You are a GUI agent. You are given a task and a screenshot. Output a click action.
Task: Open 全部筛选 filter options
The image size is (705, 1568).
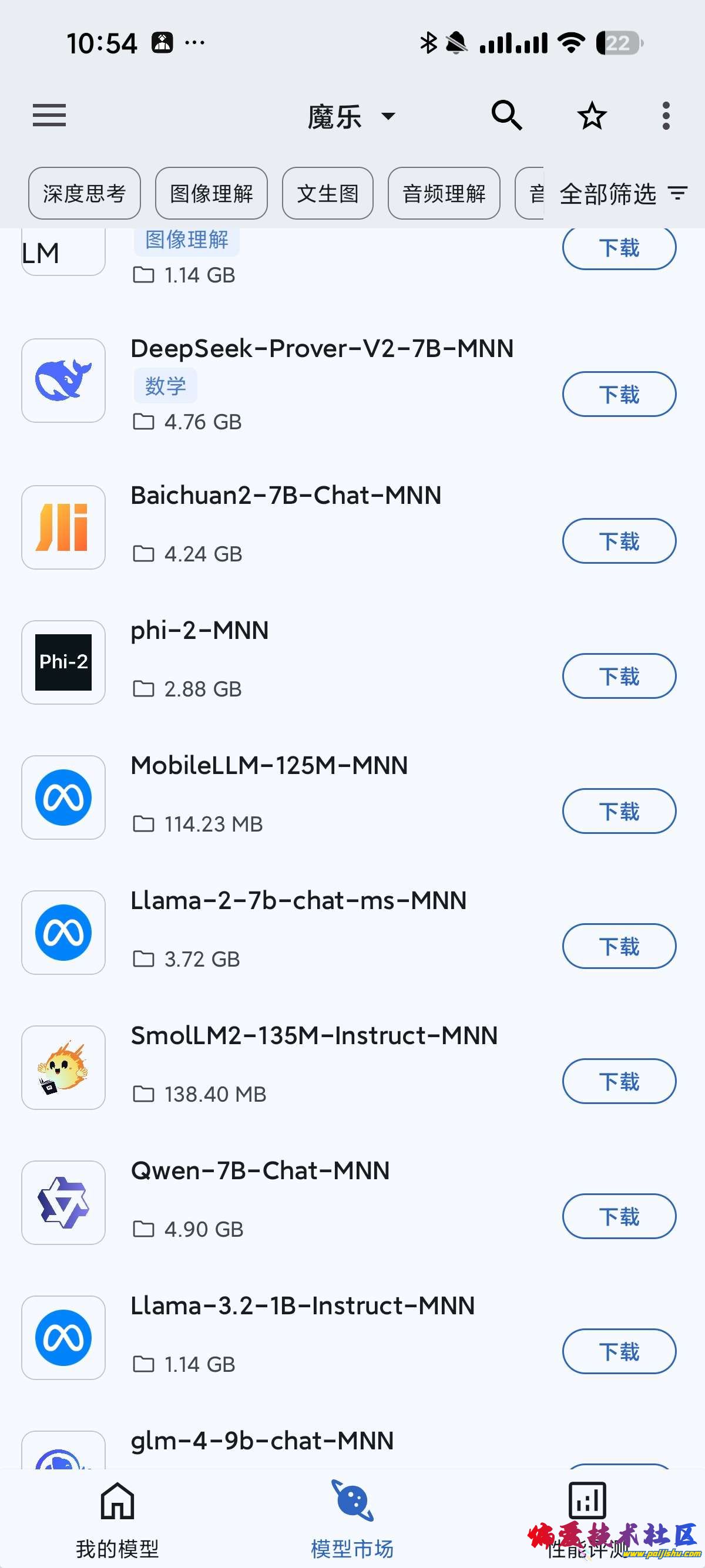623,194
